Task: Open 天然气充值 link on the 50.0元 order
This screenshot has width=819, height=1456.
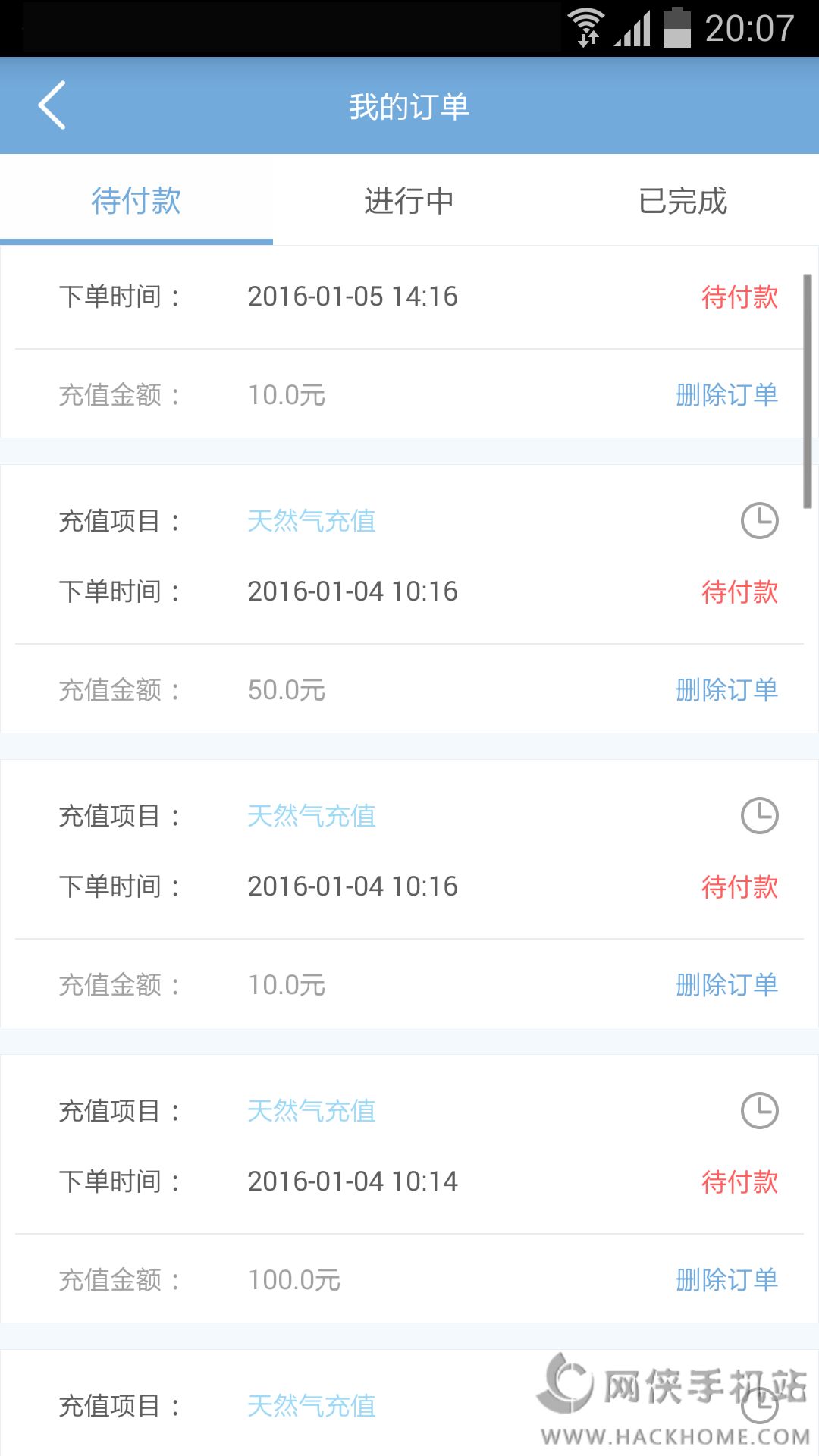Action: coord(312,521)
